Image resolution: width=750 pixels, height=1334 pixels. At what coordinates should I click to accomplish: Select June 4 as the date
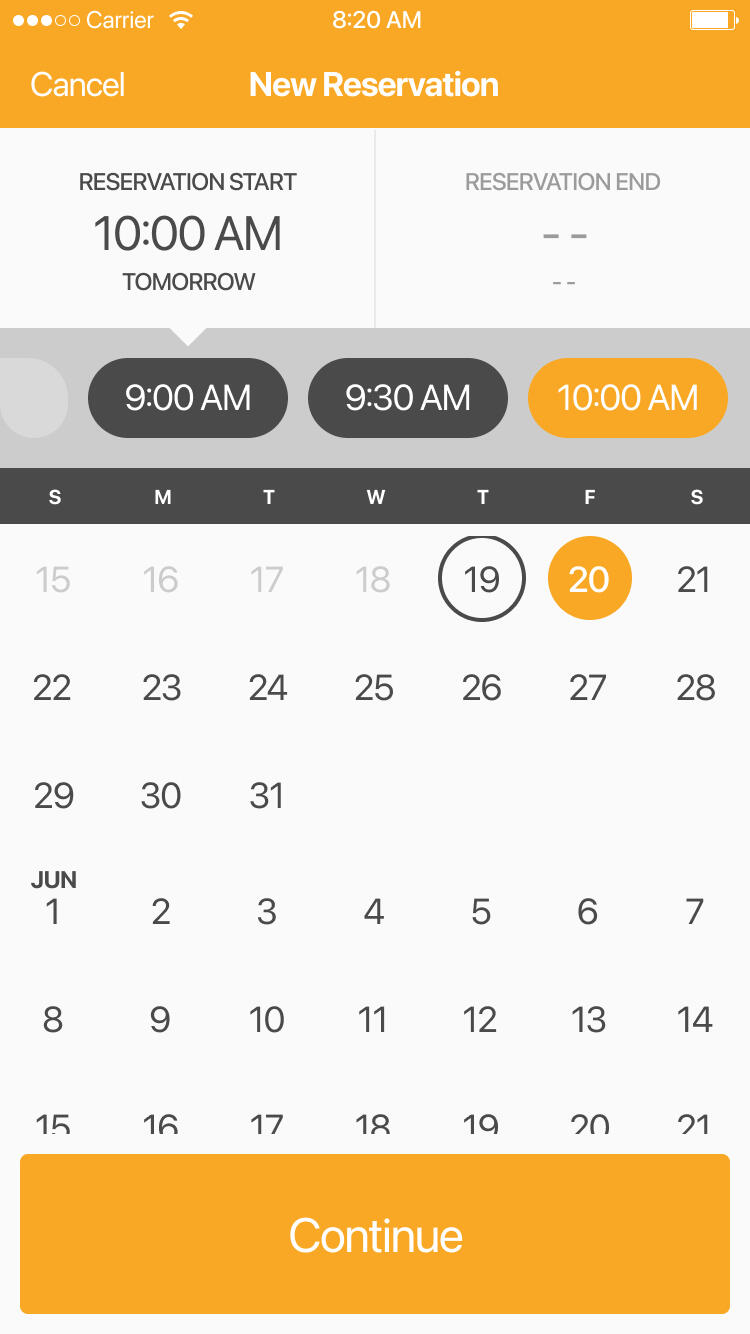tap(374, 911)
